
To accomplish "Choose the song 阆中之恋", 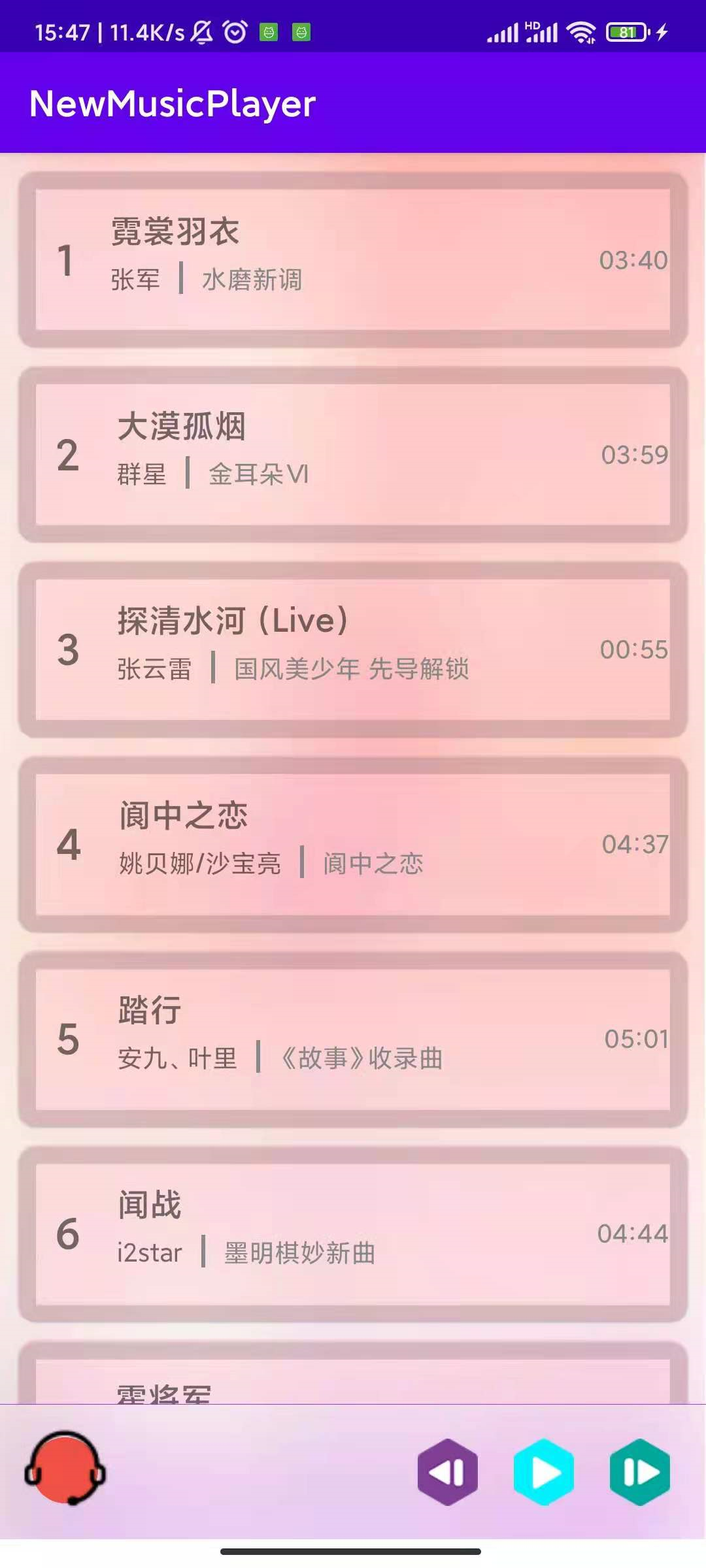I will click(x=353, y=843).
